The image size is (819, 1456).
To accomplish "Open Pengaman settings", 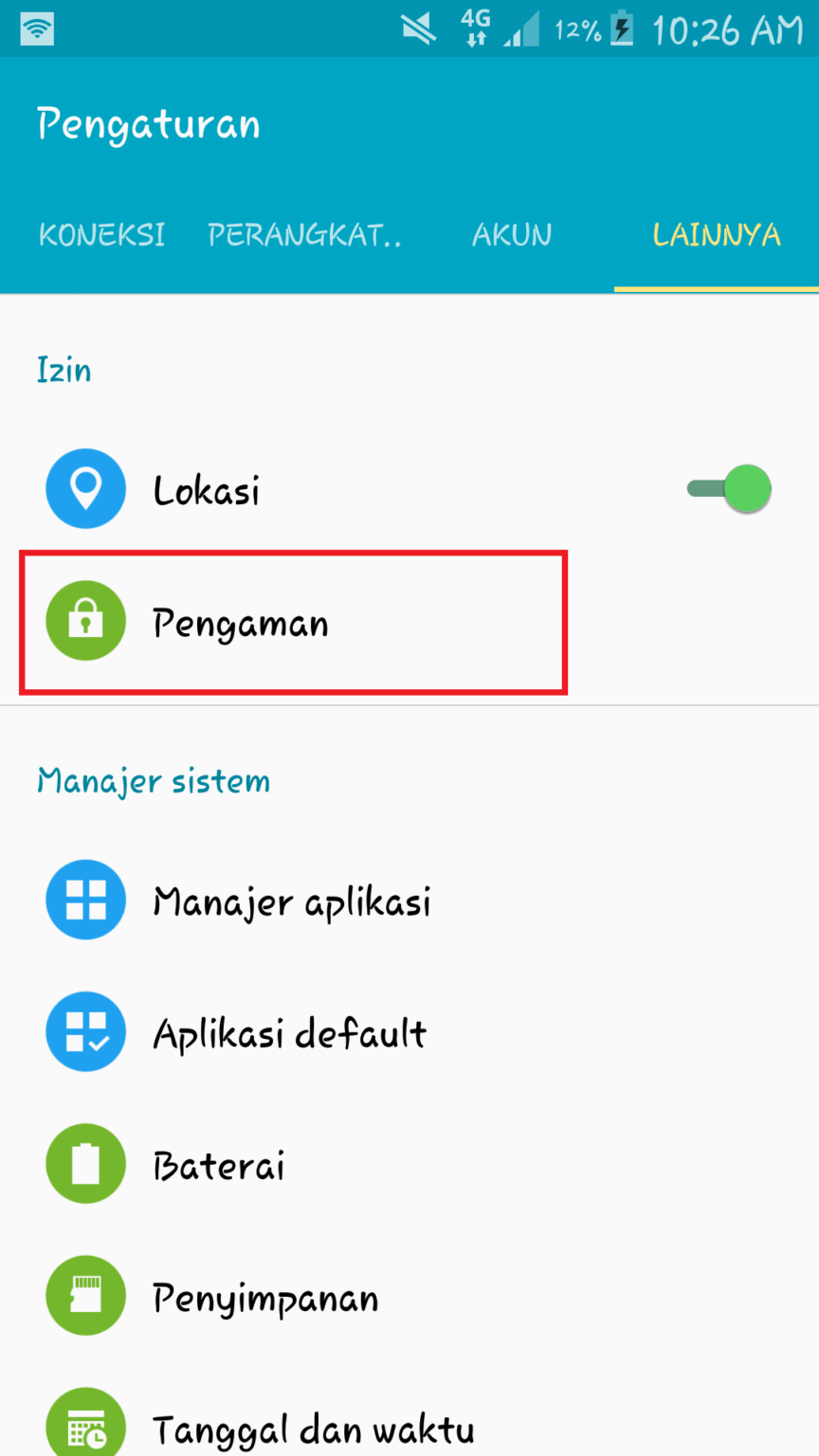I will pyautogui.click(x=409, y=623).
